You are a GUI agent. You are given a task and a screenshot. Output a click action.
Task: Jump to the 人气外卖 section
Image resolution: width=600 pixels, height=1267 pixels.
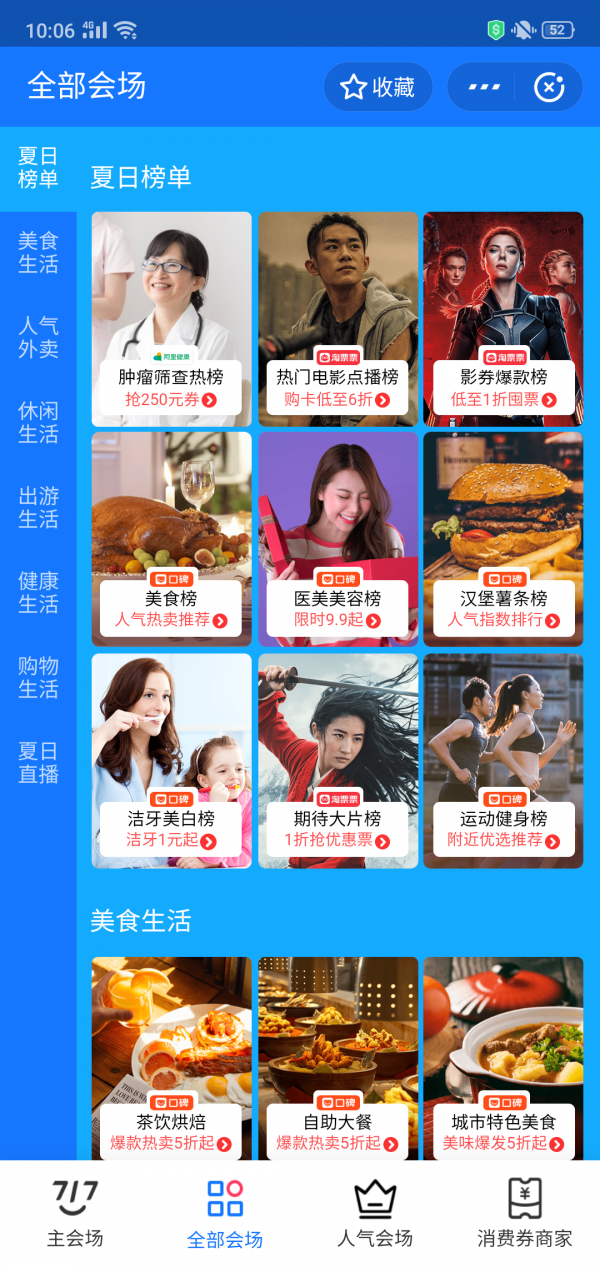click(x=38, y=337)
